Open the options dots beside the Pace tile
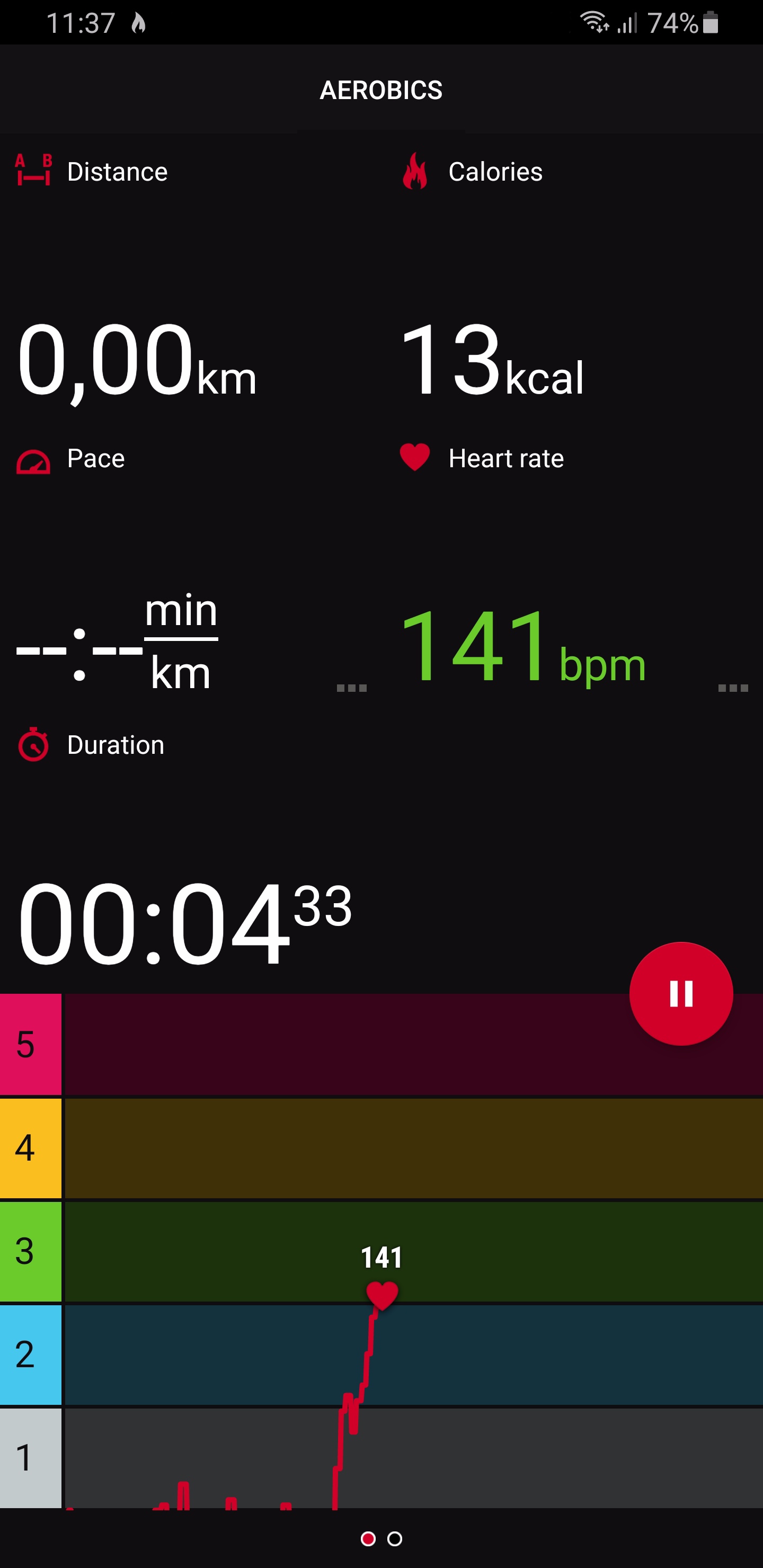Viewport: 763px width, 1568px height. coord(351,688)
